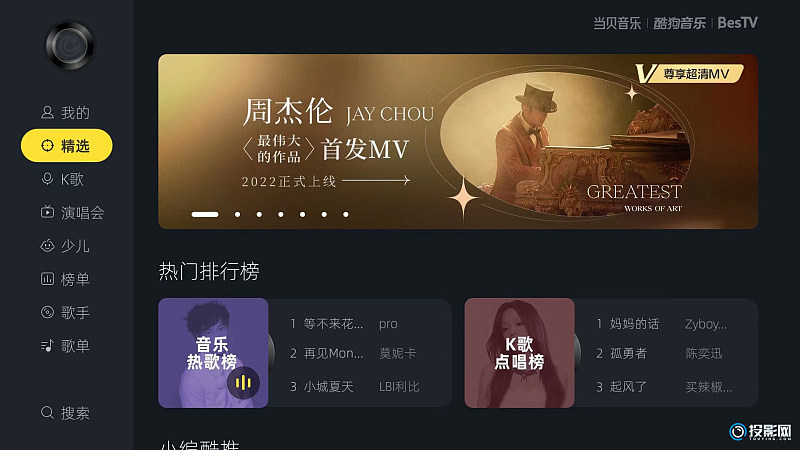The width and height of the screenshot is (800, 450).
Task: Play 再见Mon by 莫妮卡
Action: (333, 353)
